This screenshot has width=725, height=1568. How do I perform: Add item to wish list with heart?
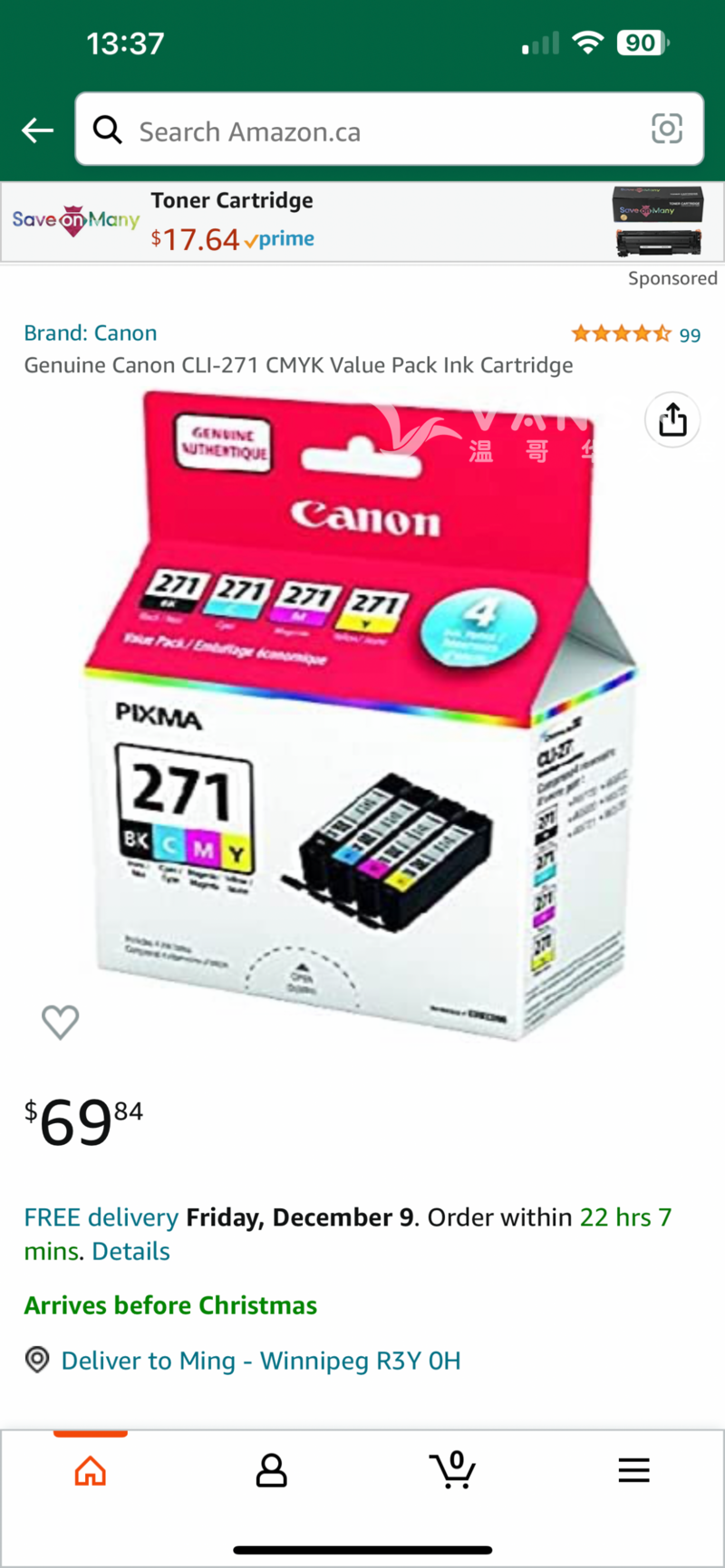click(61, 1022)
